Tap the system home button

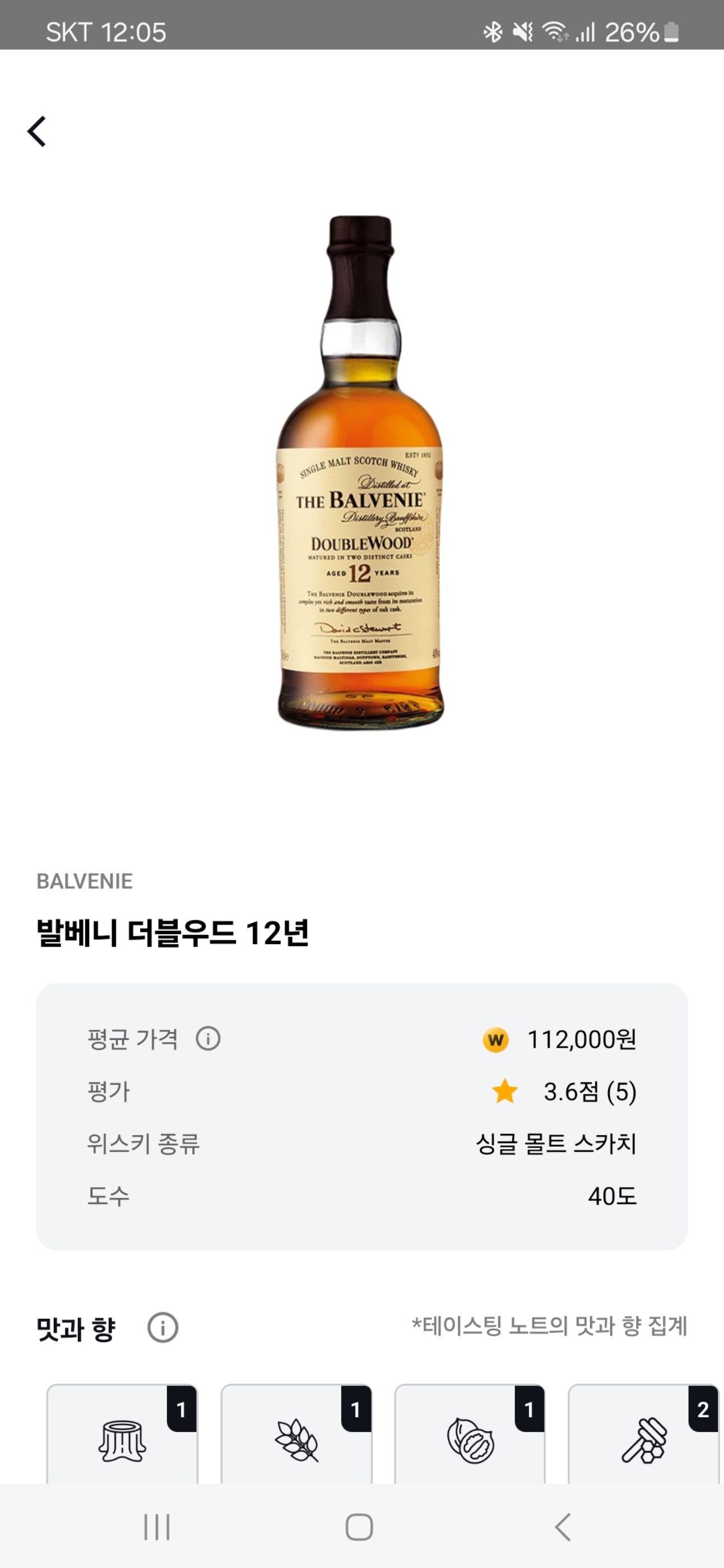click(x=359, y=1527)
